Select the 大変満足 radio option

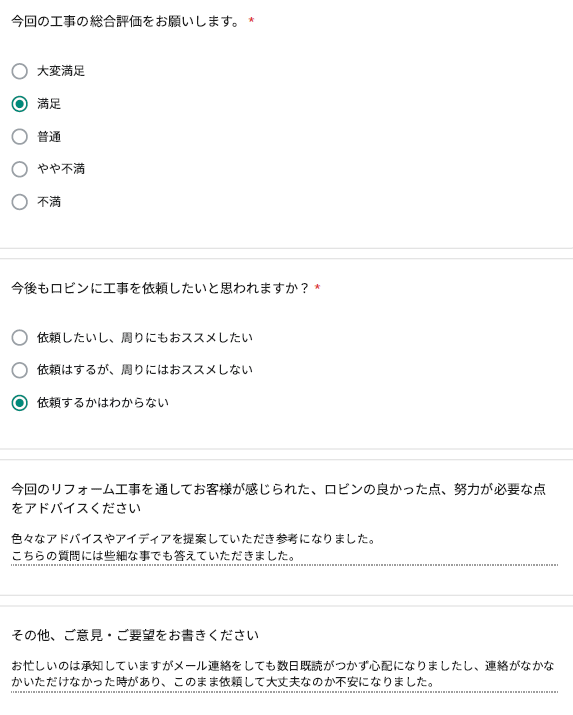pos(20,71)
